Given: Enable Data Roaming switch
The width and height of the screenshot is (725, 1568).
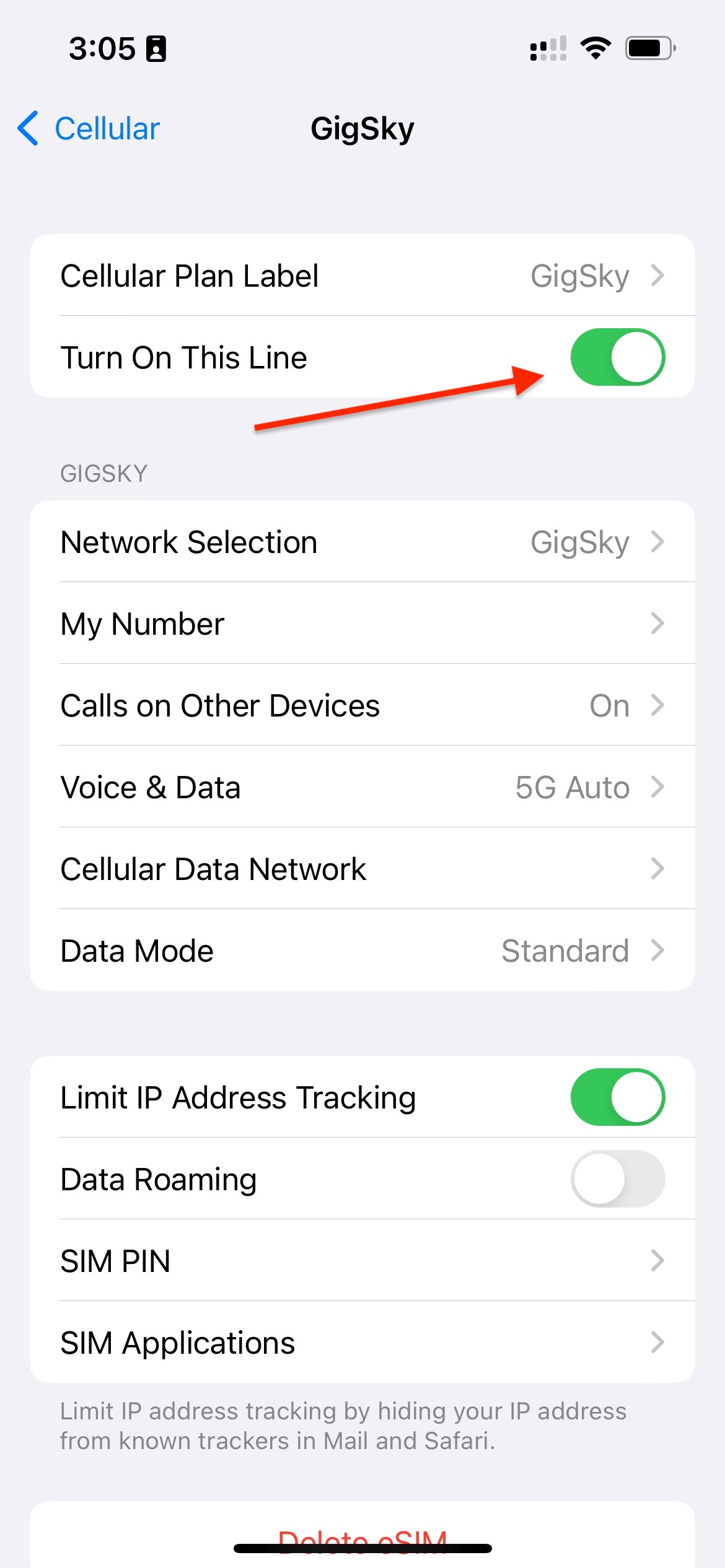Looking at the screenshot, I should tap(617, 1178).
